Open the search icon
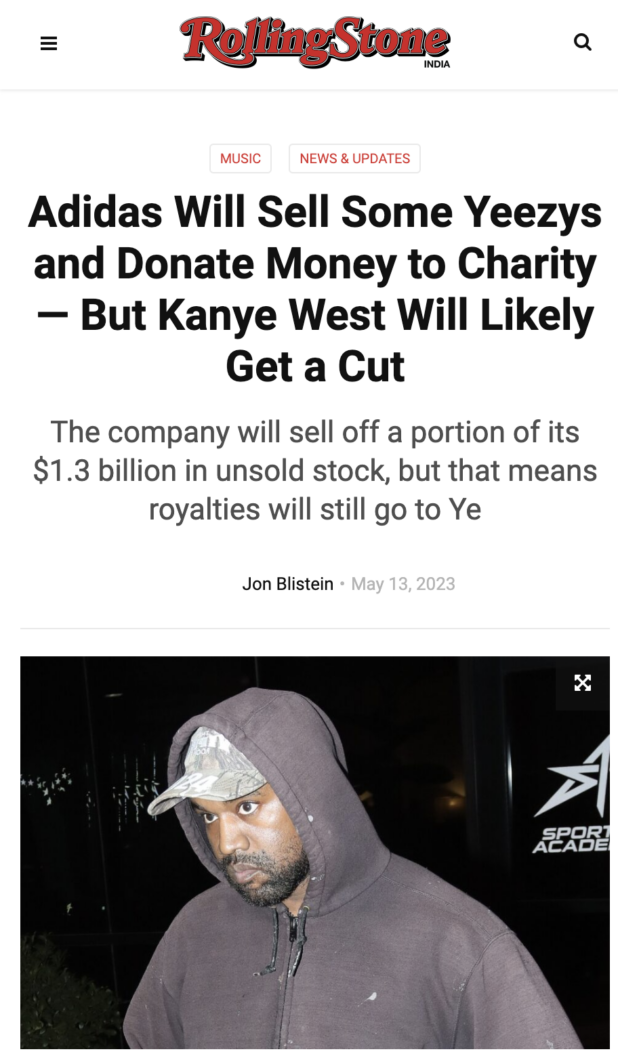 click(582, 42)
